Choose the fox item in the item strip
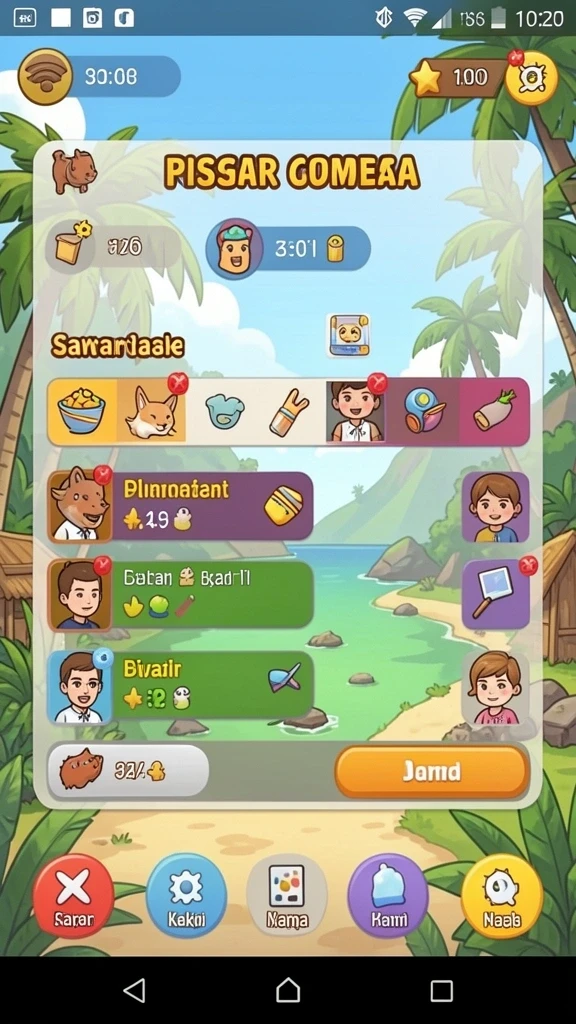Screen dimensions: 576x1024 point(151,411)
